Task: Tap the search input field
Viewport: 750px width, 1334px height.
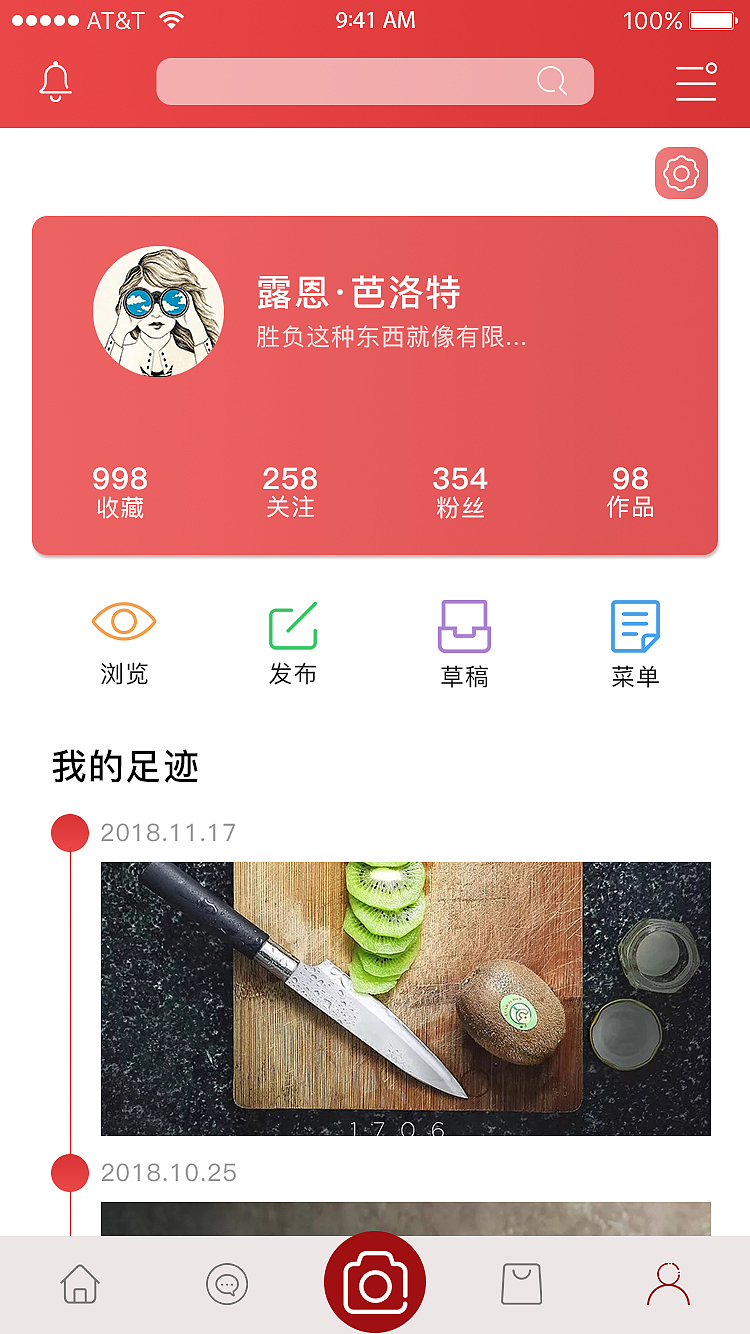Action: pos(375,81)
